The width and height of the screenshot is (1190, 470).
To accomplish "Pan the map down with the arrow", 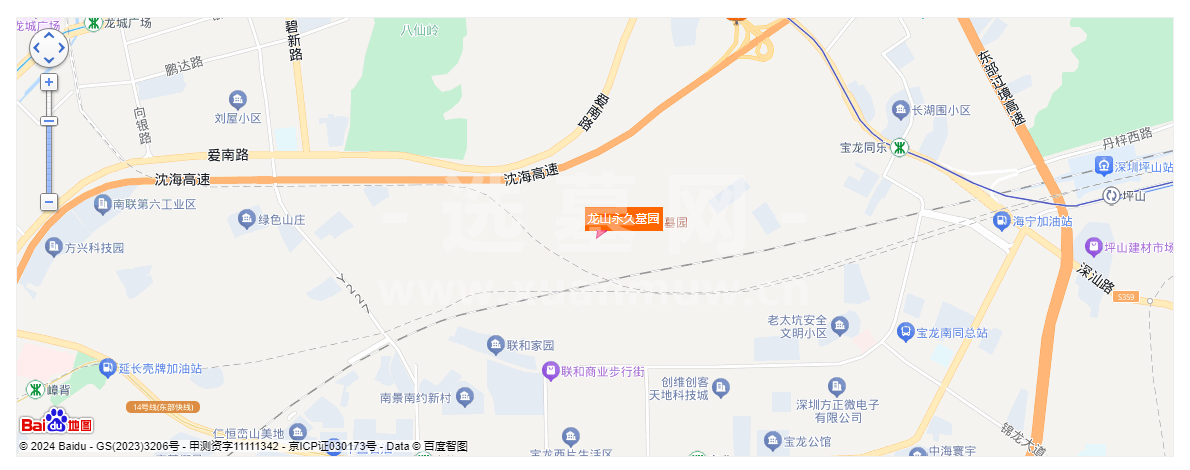I will [49, 60].
